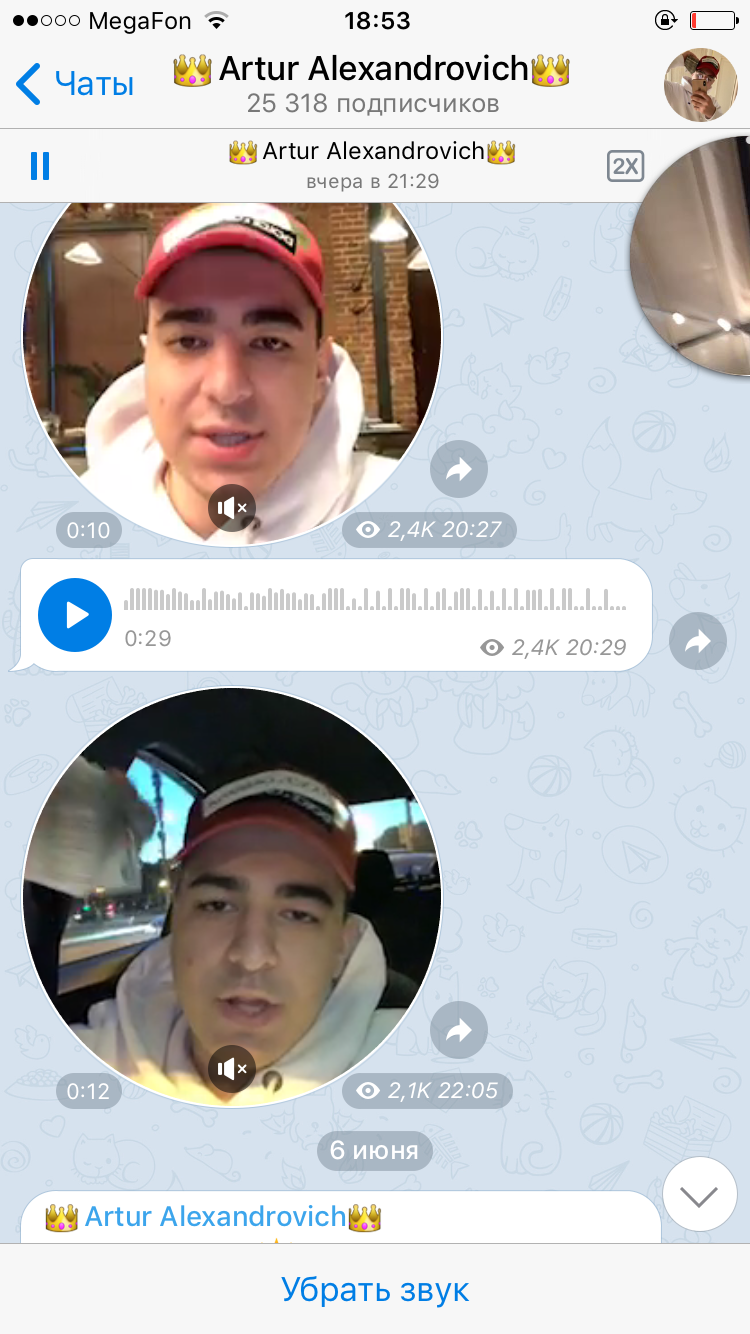Tap Убрать звук to mute channel
The height and width of the screenshot is (1334, 750).
[x=375, y=1289]
